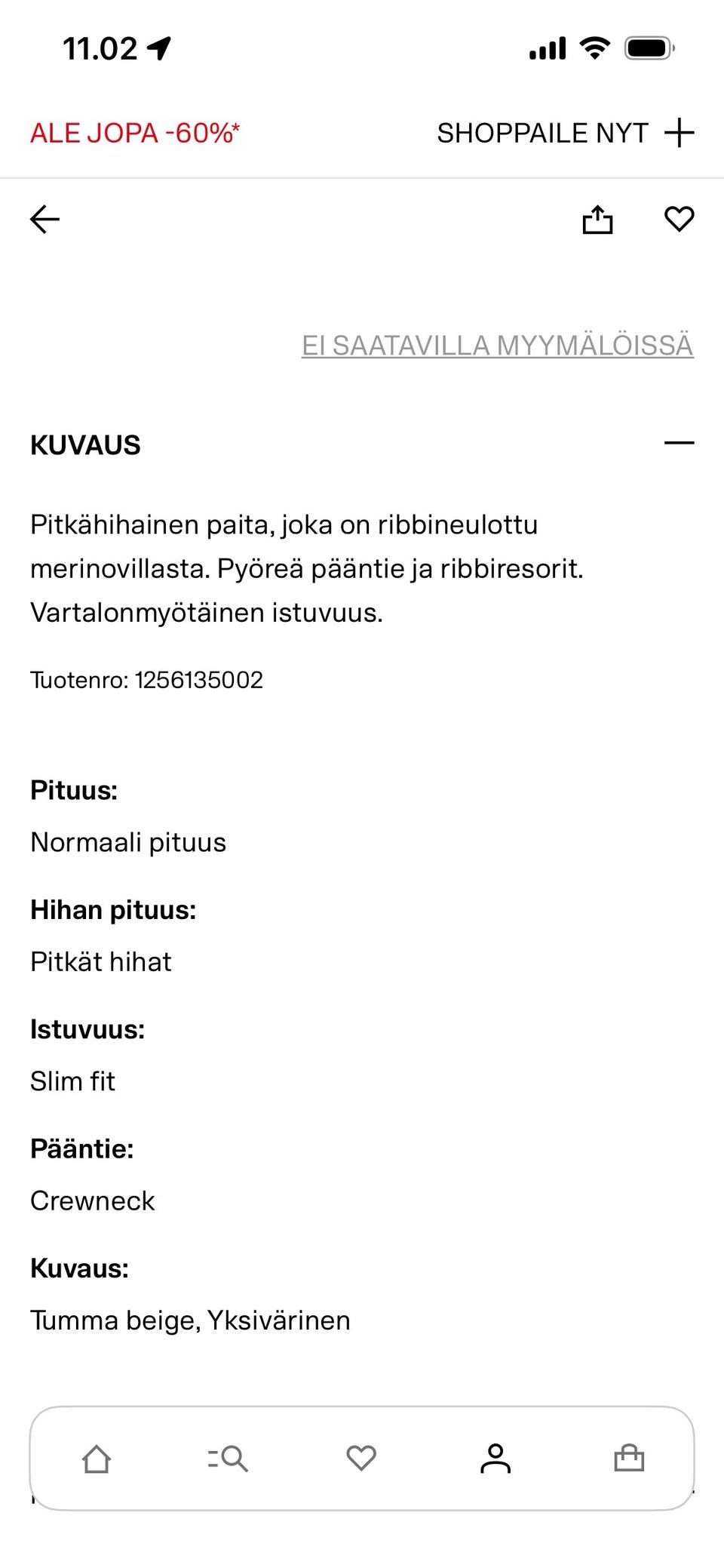724x1568 pixels.
Task: Expand more shopping options with the plus
Action: tap(681, 132)
